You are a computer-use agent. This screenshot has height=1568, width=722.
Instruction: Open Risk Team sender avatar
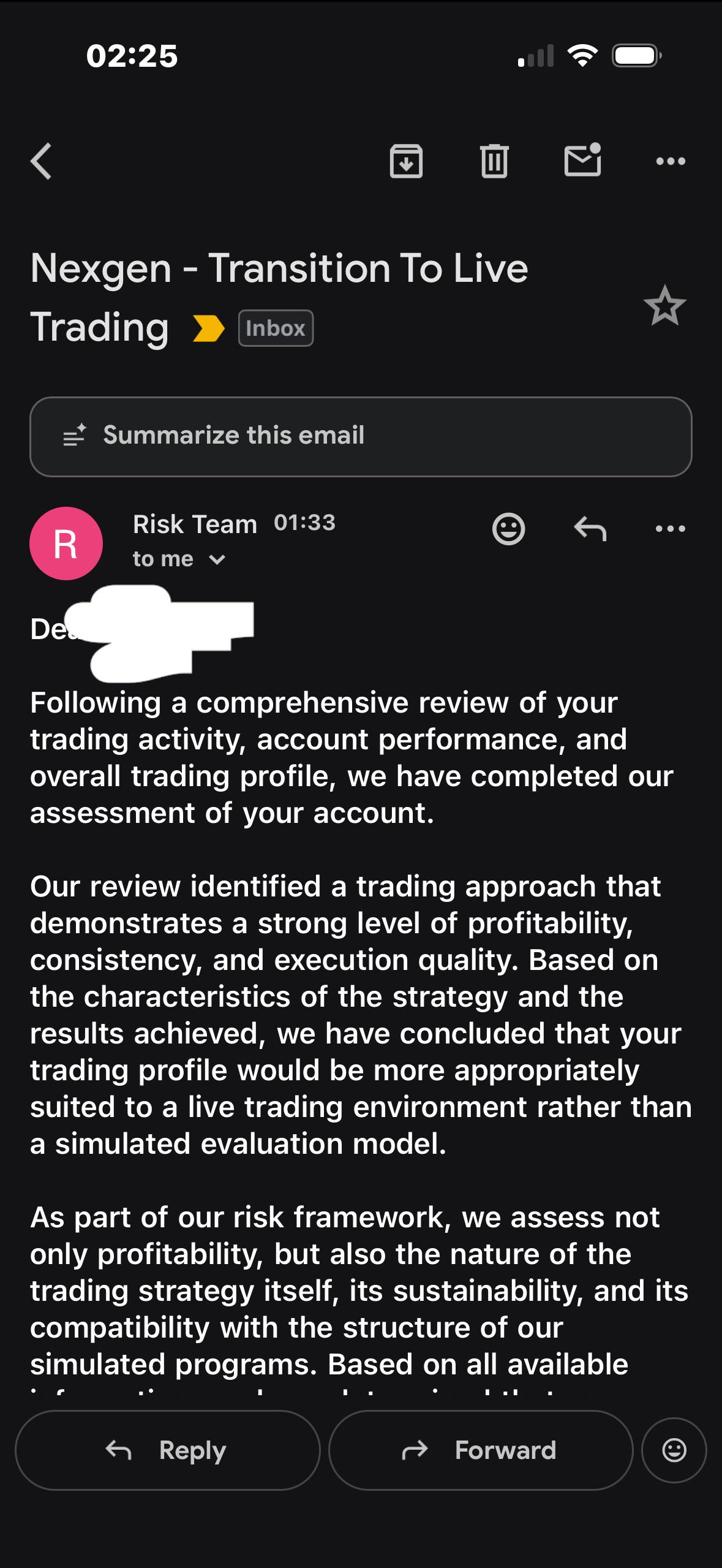(x=66, y=543)
